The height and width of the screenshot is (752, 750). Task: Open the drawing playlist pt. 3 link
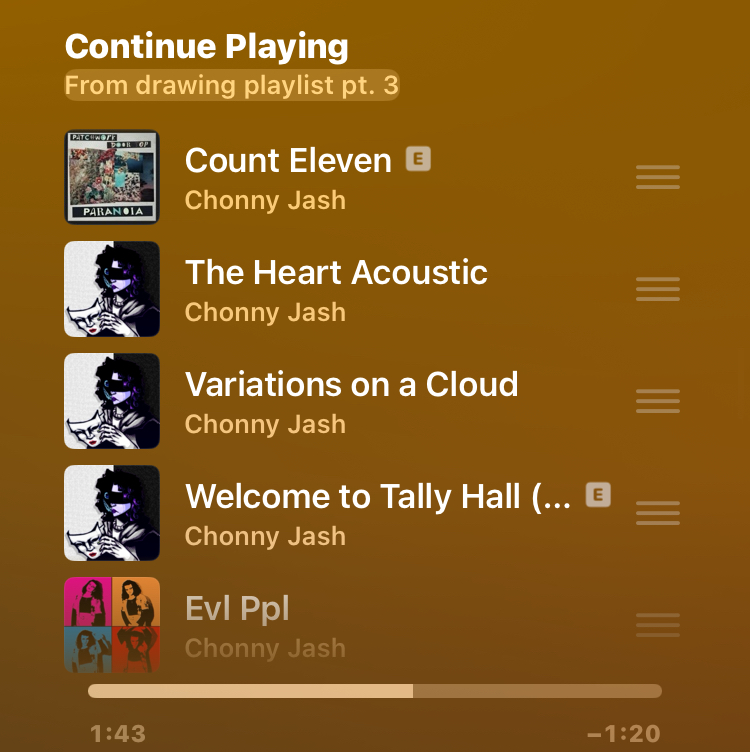coord(231,85)
